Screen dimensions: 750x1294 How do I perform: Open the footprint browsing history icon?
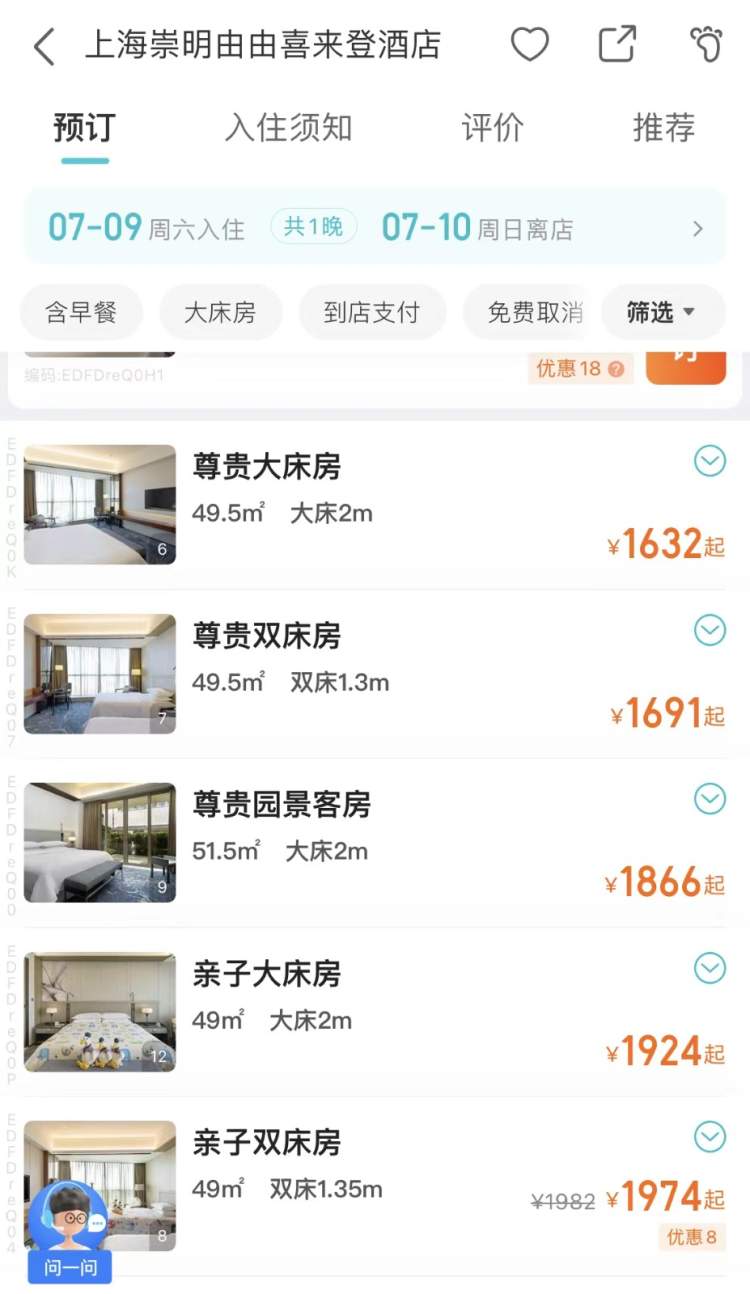coord(706,45)
